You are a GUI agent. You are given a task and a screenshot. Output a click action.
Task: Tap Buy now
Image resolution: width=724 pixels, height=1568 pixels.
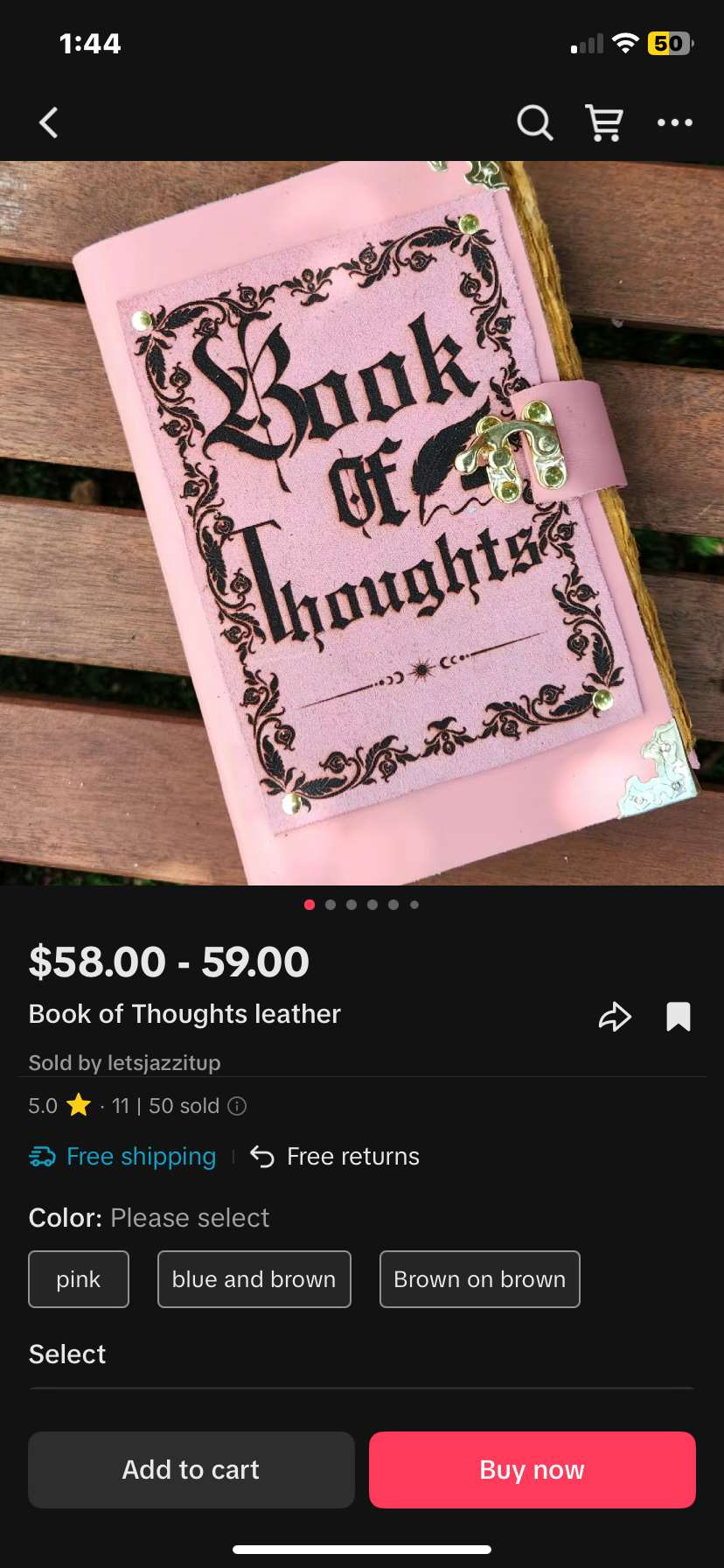[x=532, y=1470]
